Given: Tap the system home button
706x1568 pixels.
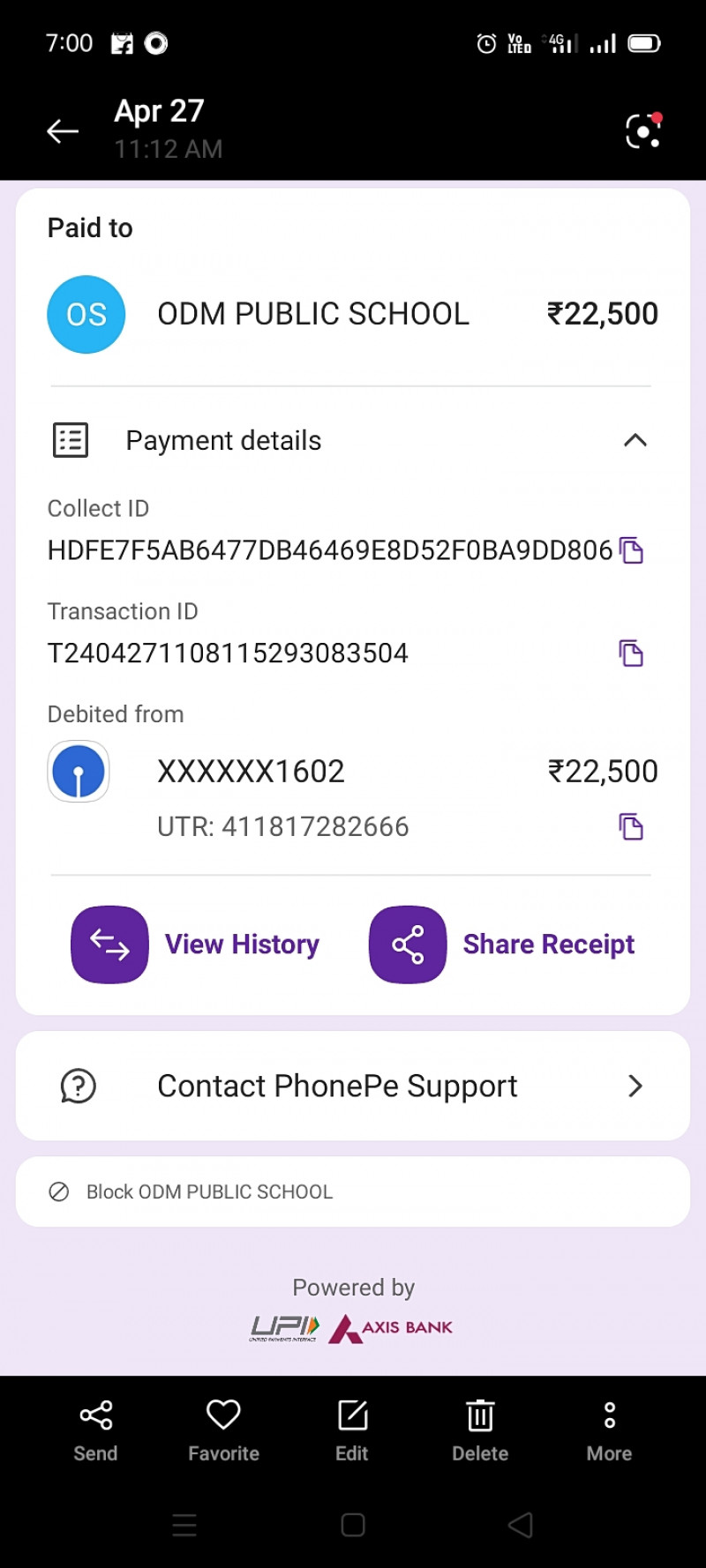Looking at the screenshot, I should click(x=353, y=1525).
